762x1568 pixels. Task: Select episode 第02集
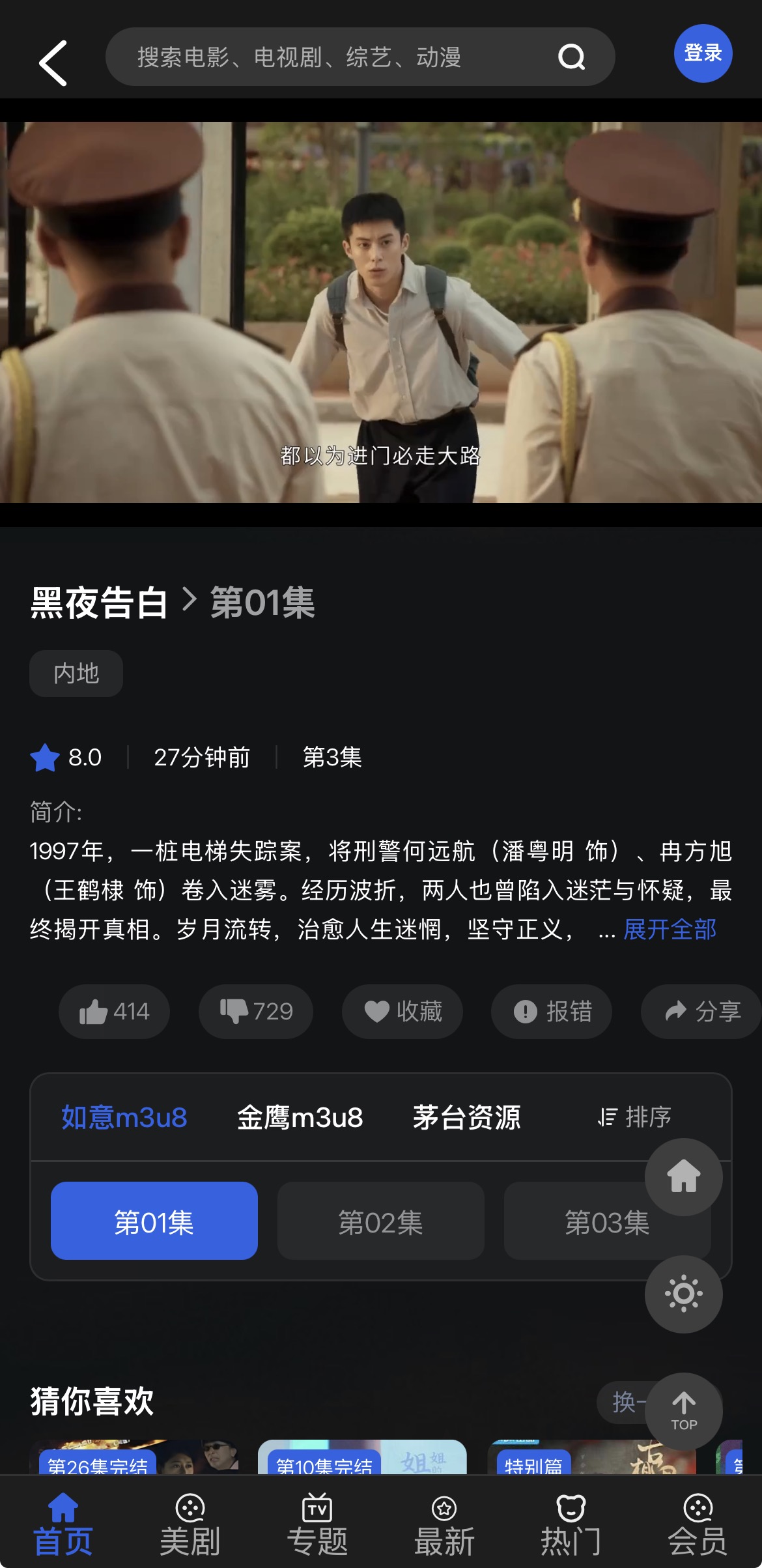pyautogui.click(x=380, y=1221)
